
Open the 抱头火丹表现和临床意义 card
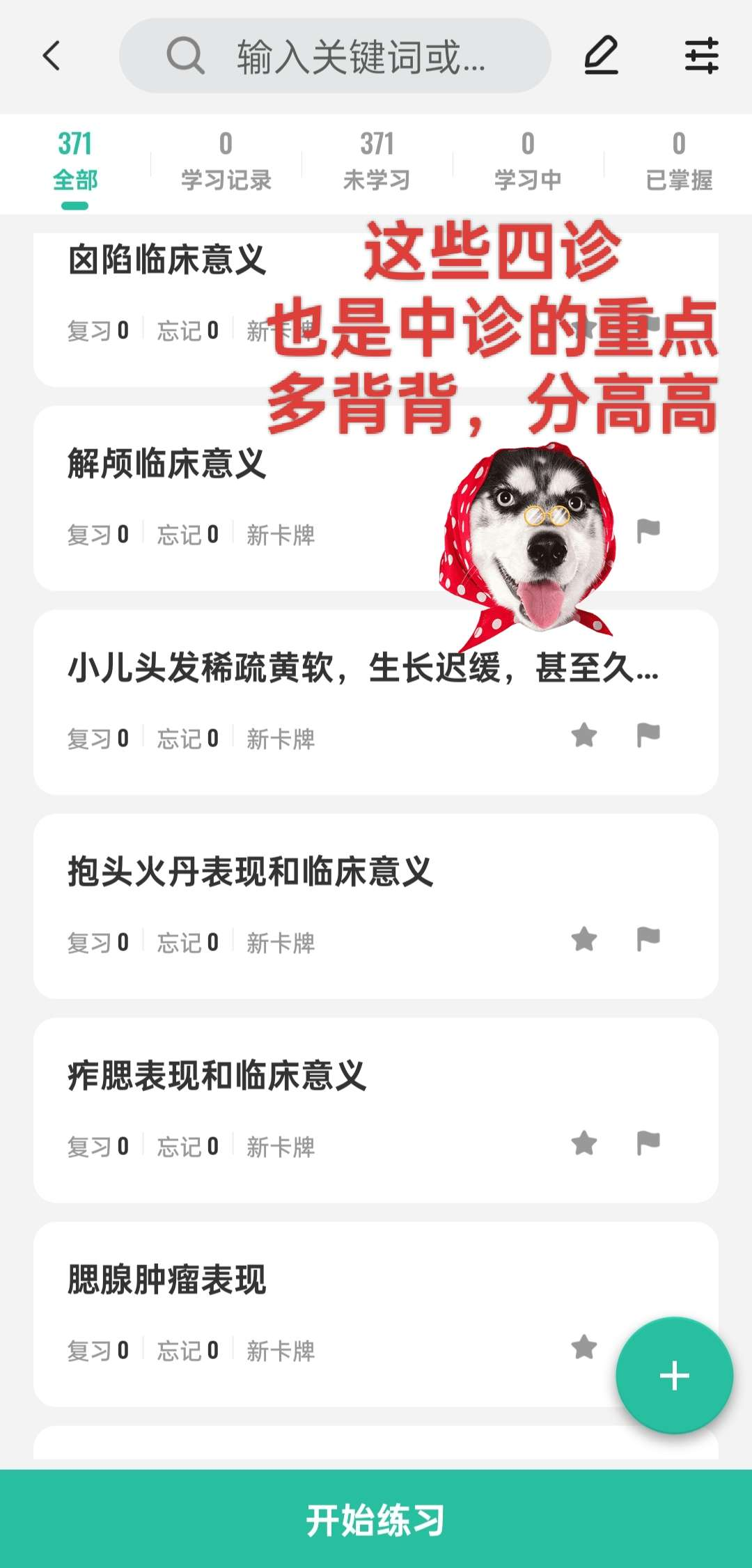[251, 872]
